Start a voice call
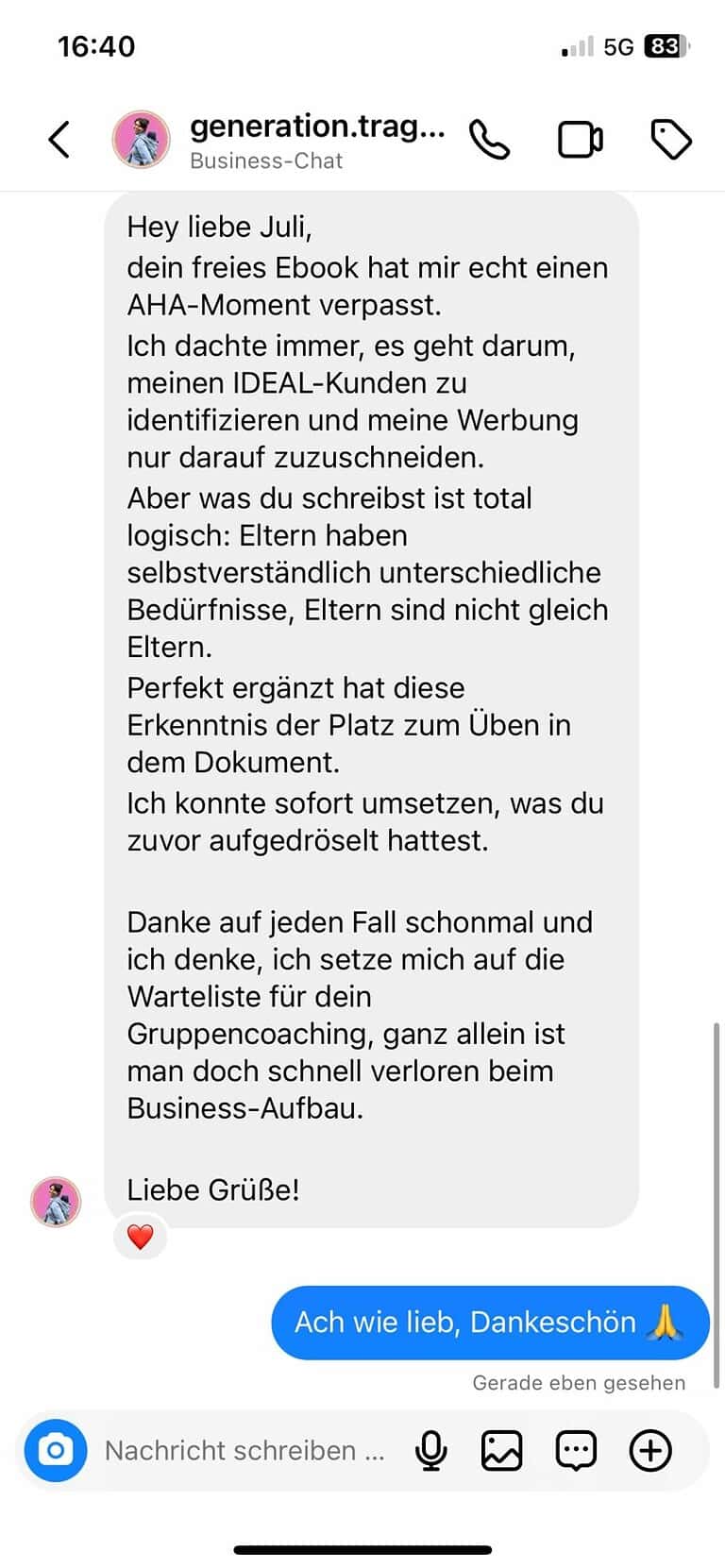725x1568 pixels. [489, 141]
